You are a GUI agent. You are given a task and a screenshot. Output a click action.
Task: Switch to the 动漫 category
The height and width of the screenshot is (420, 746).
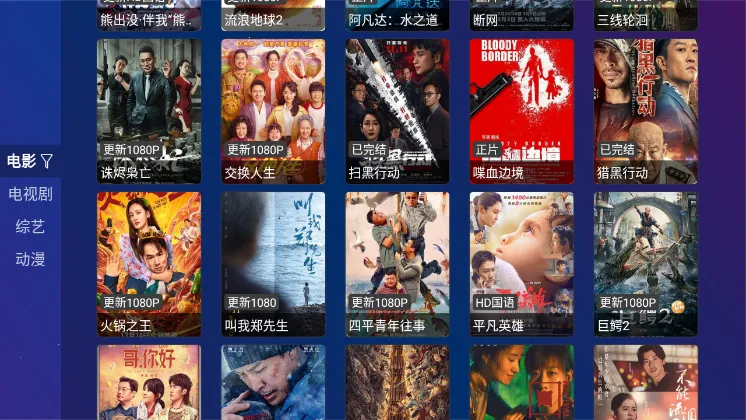30,259
